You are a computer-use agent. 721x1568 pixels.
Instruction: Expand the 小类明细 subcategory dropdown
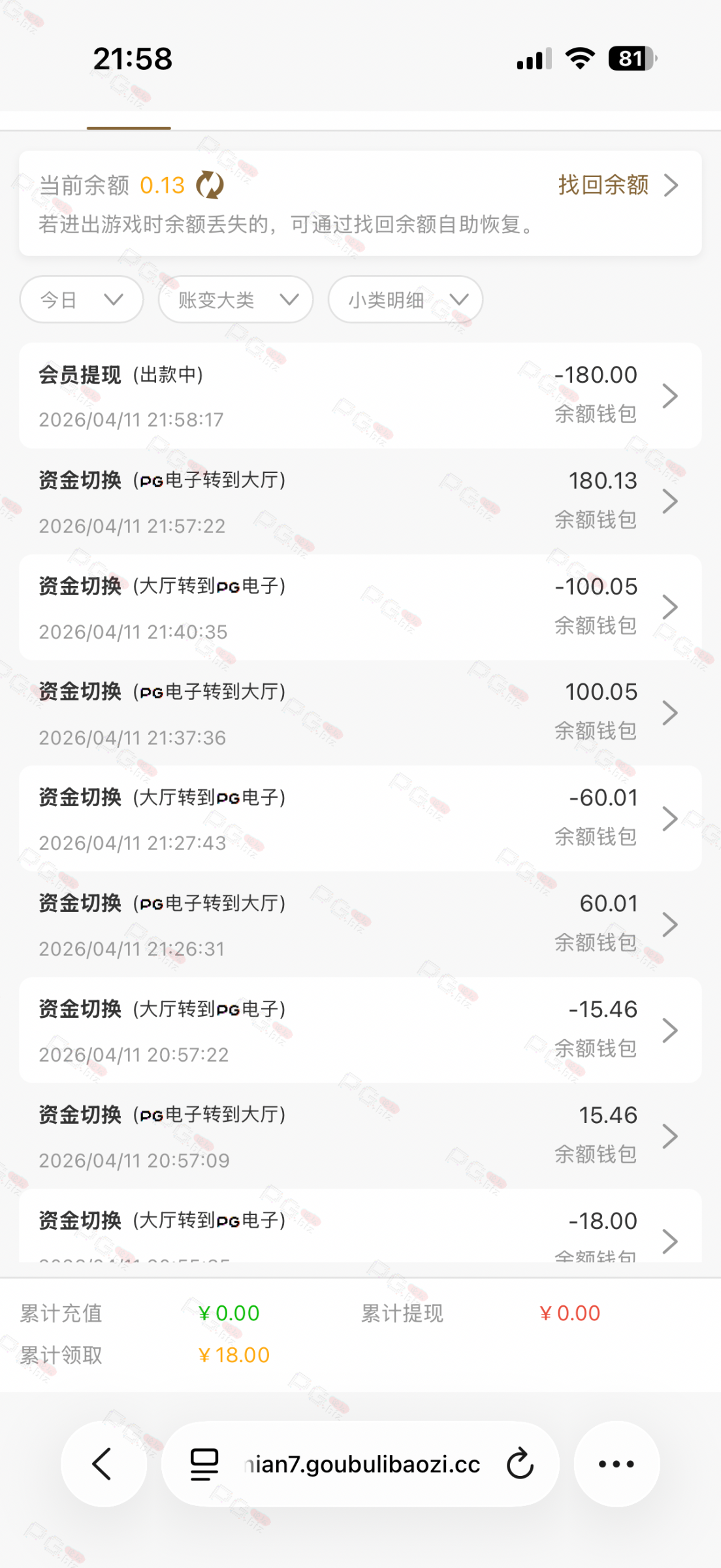[x=406, y=300]
